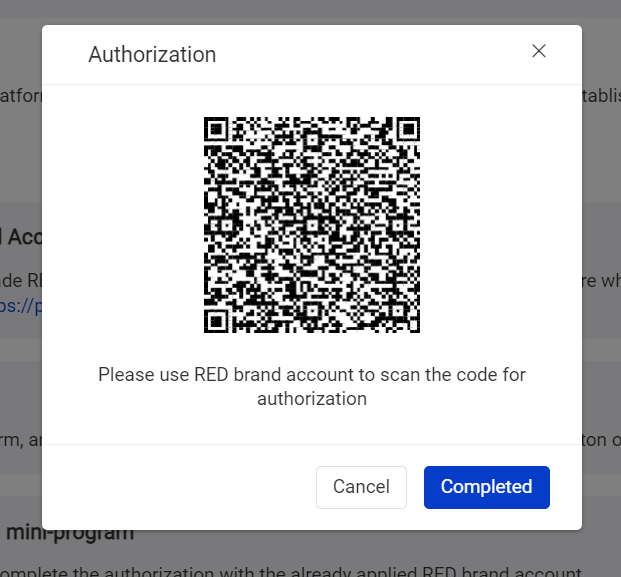Confirm with the Completed button

click(486, 487)
